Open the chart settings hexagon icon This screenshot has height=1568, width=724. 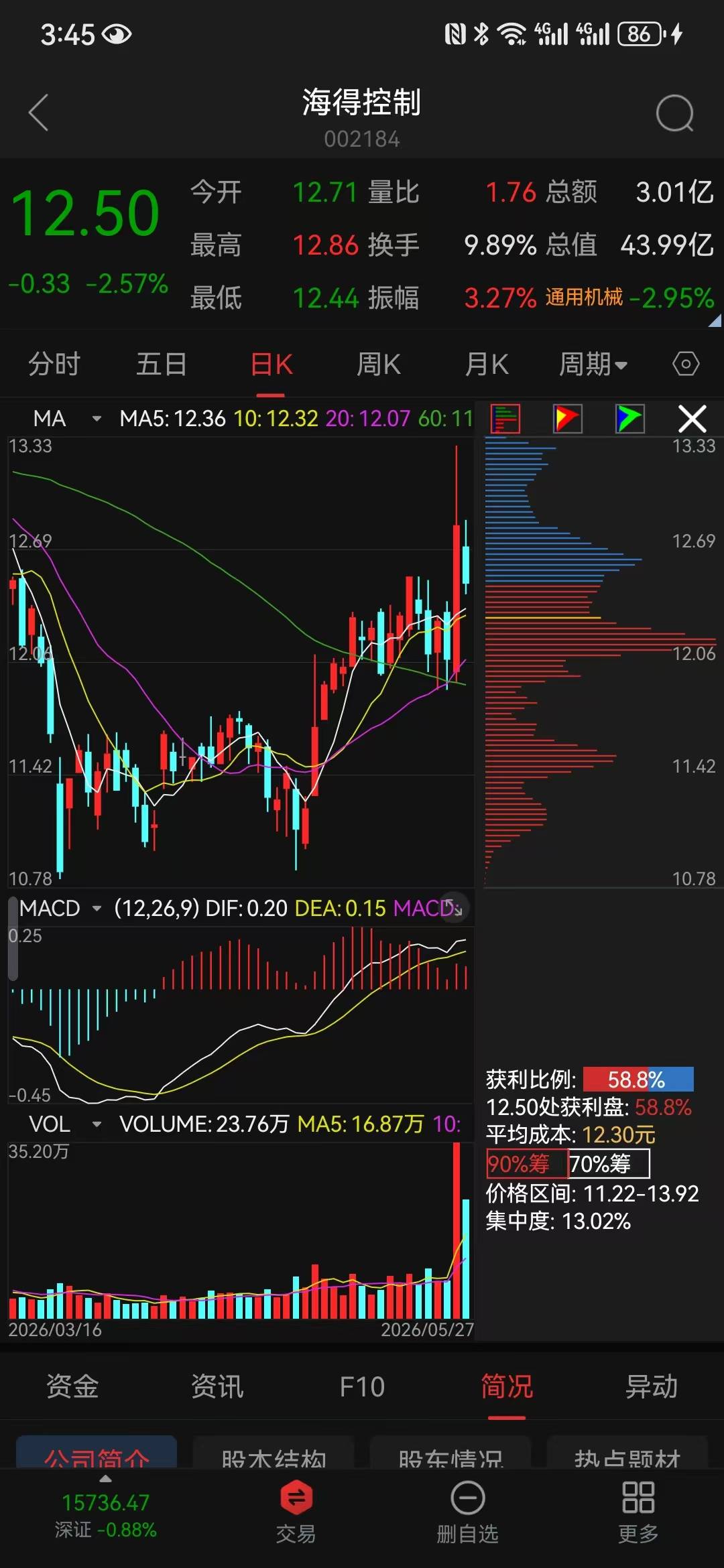coord(686,365)
